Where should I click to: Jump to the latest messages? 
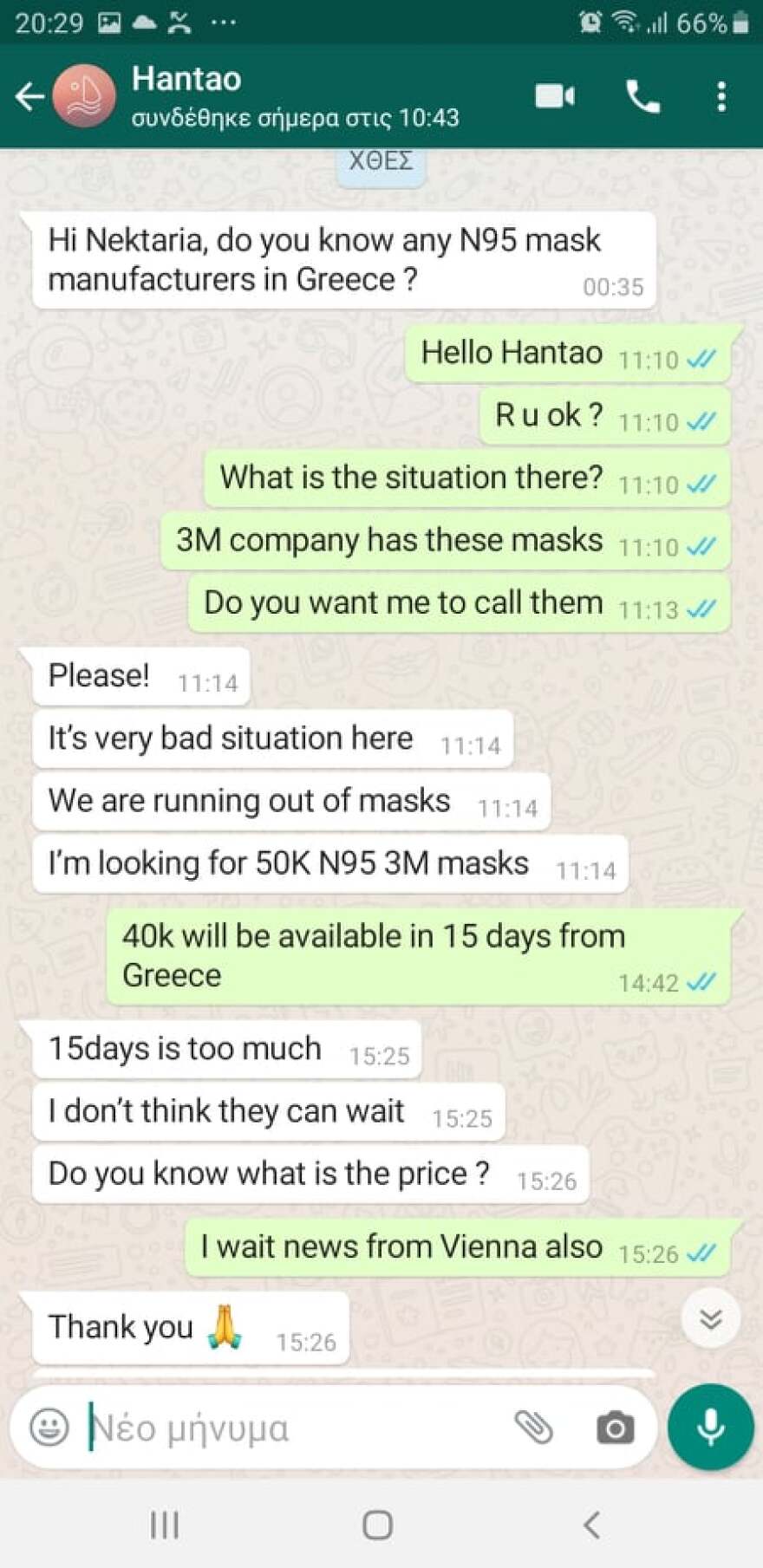coord(711,1319)
